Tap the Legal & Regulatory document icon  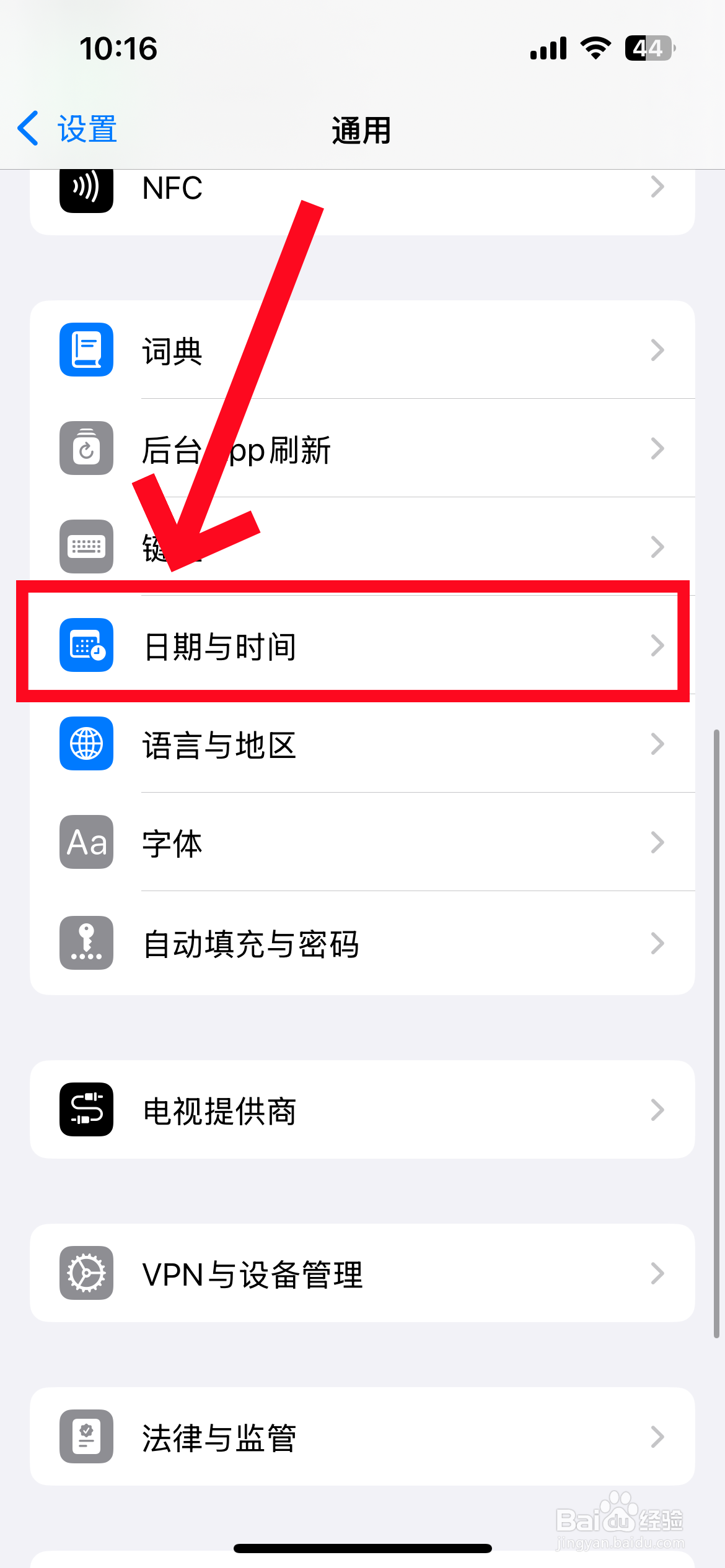(86, 1437)
